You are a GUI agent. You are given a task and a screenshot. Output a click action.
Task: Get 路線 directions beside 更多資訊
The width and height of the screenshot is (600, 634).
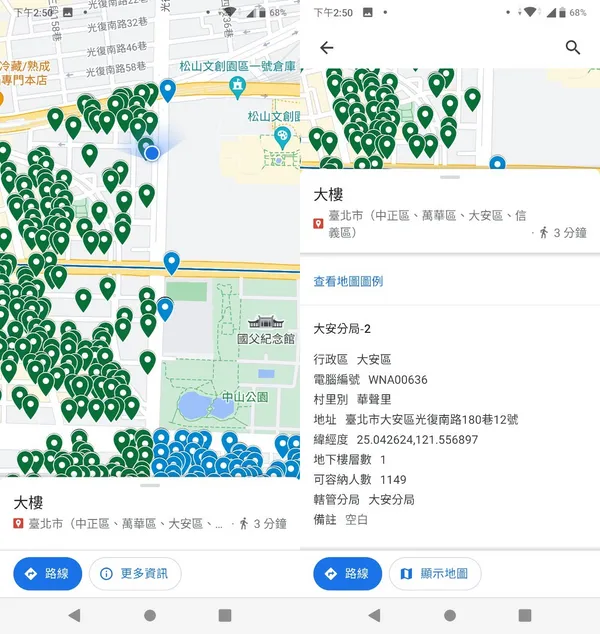click(x=47, y=574)
